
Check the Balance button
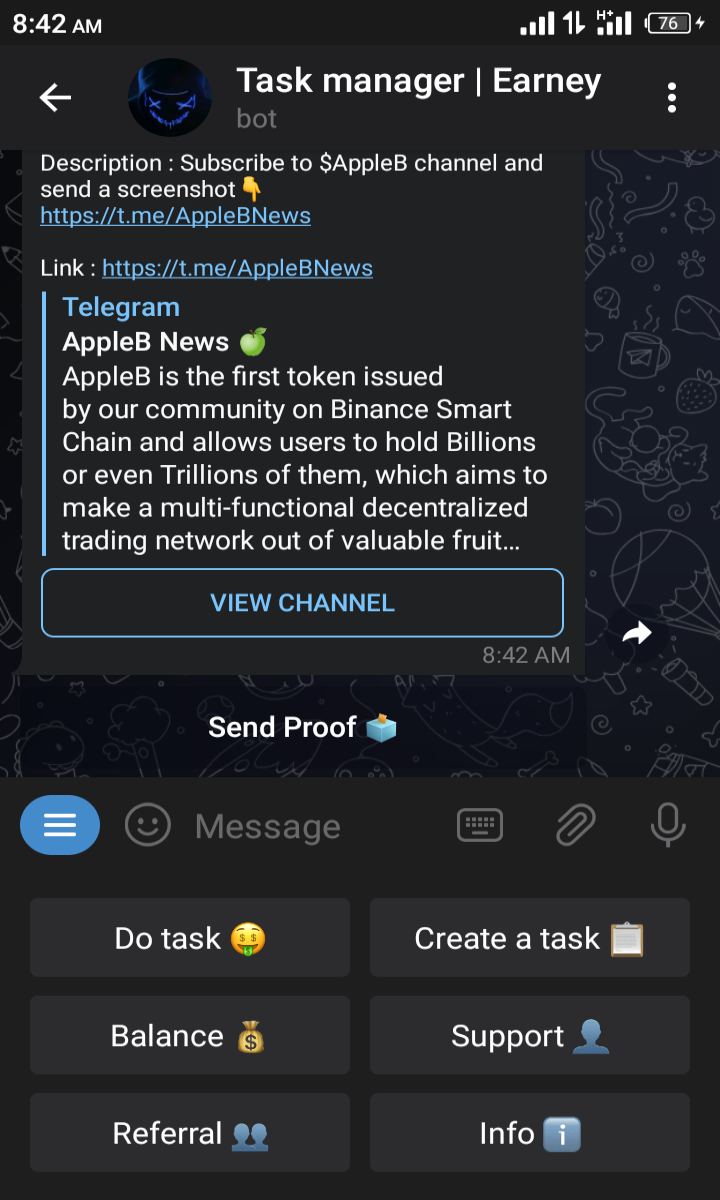[190, 1035]
